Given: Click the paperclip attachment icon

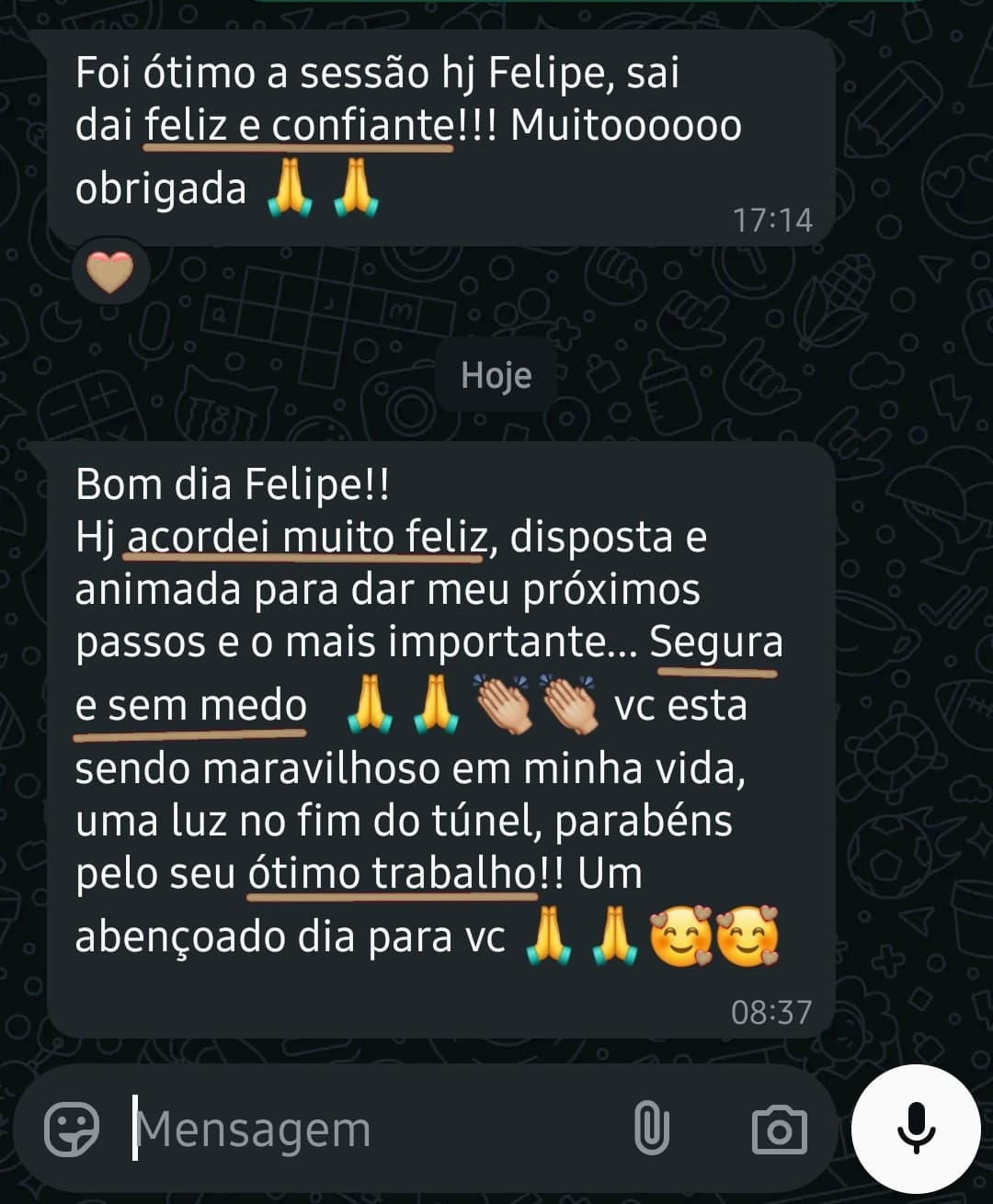Looking at the screenshot, I should point(653,1130).
